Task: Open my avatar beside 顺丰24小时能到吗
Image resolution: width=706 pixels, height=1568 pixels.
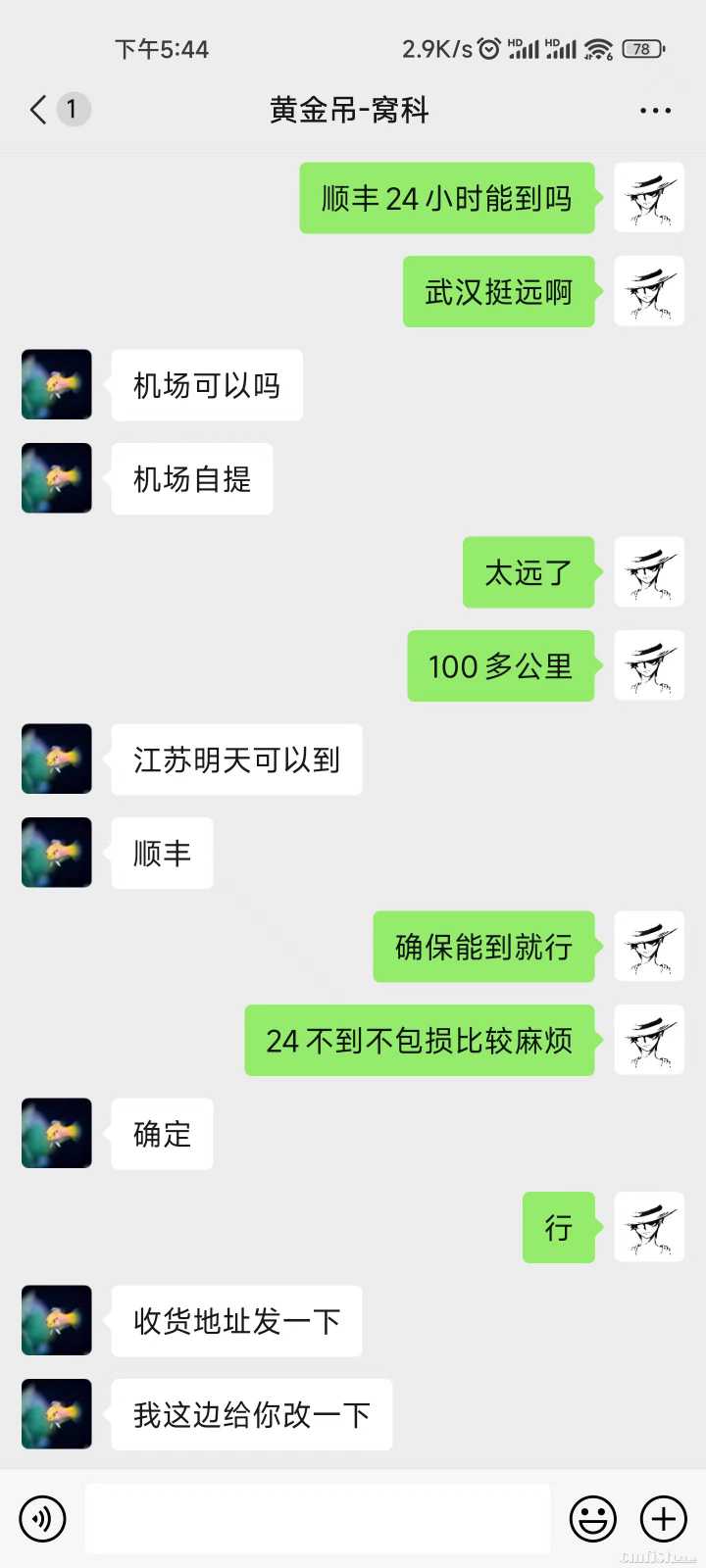Action: pos(648,198)
